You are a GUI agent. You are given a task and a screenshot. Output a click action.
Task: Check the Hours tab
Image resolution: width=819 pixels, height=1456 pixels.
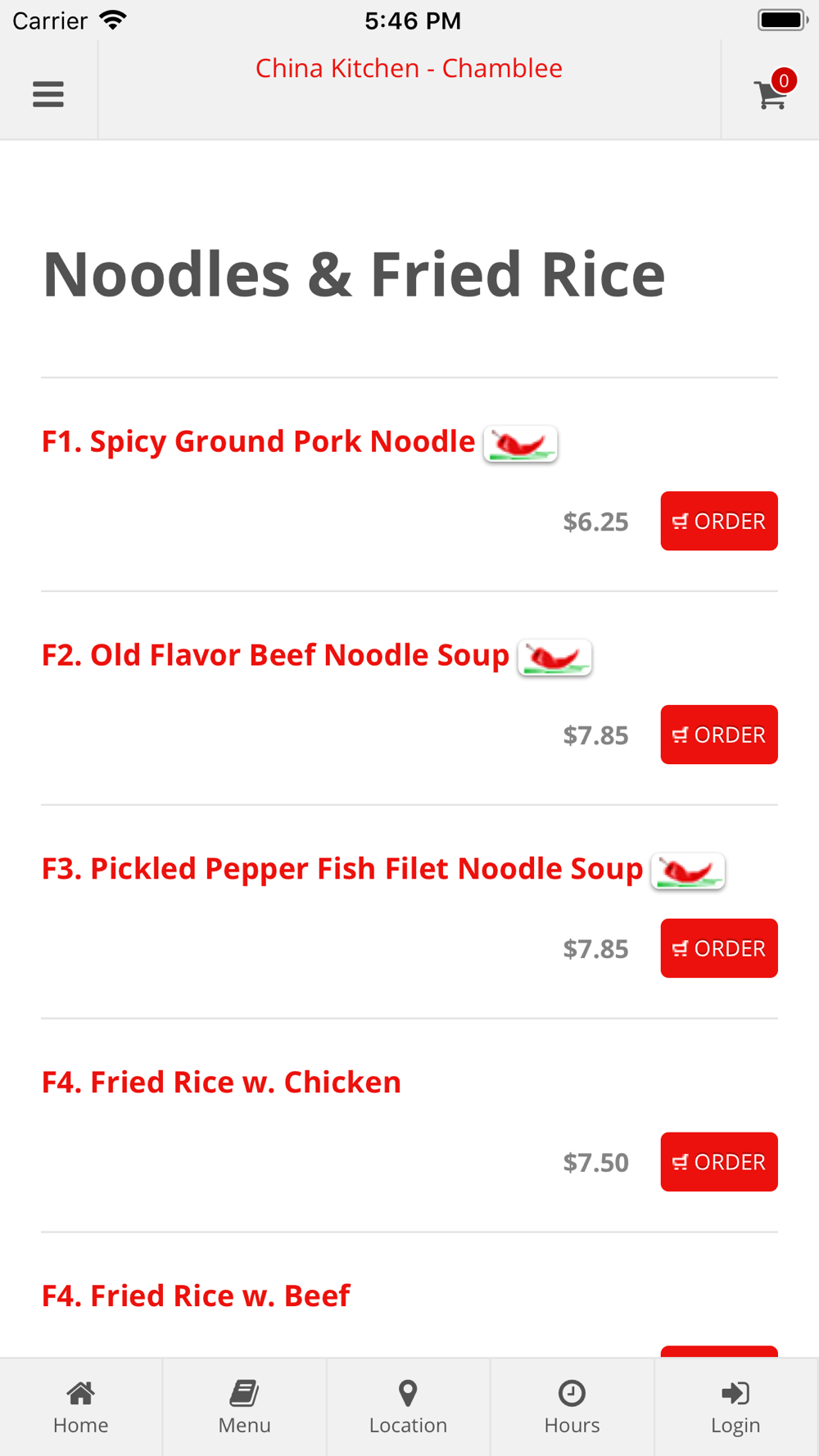click(x=572, y=1407)
